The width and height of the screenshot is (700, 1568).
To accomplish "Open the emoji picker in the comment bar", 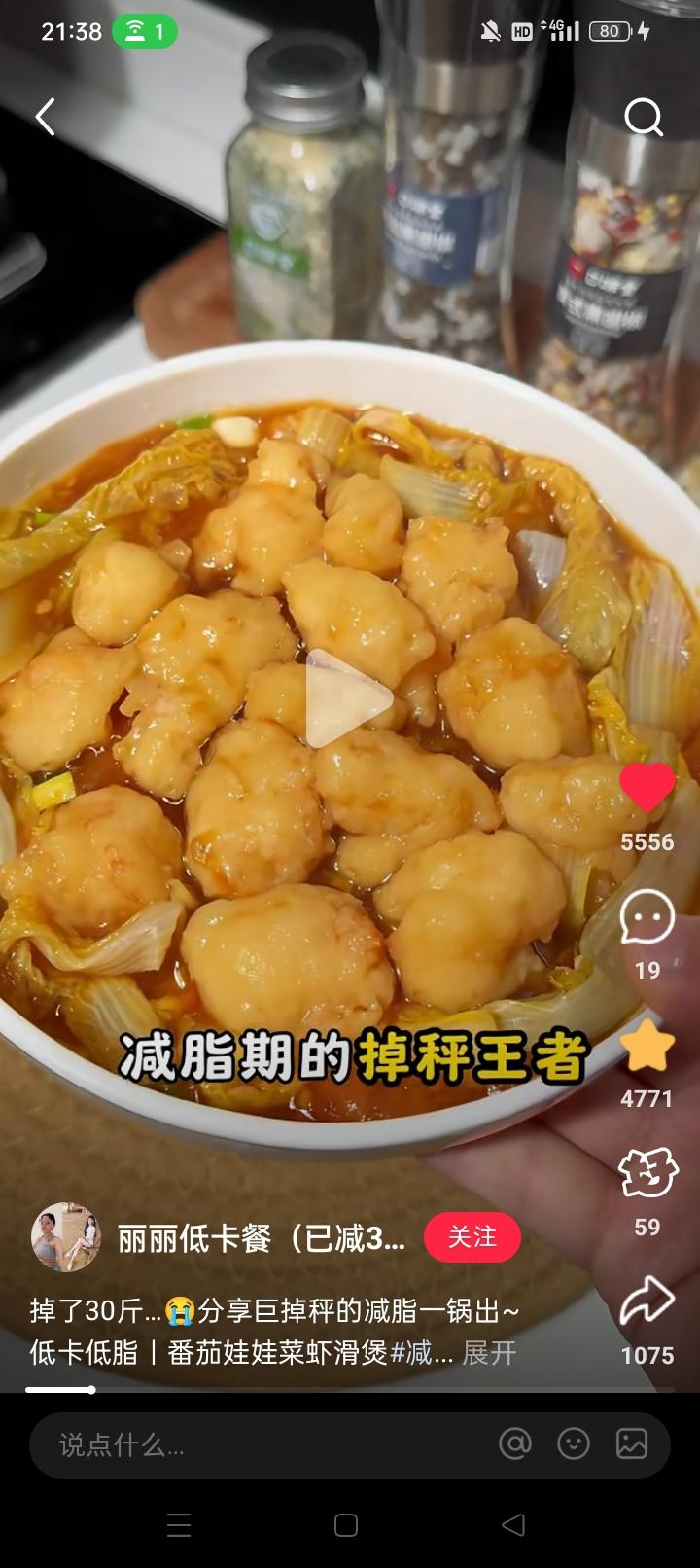I will point(574,1444).
